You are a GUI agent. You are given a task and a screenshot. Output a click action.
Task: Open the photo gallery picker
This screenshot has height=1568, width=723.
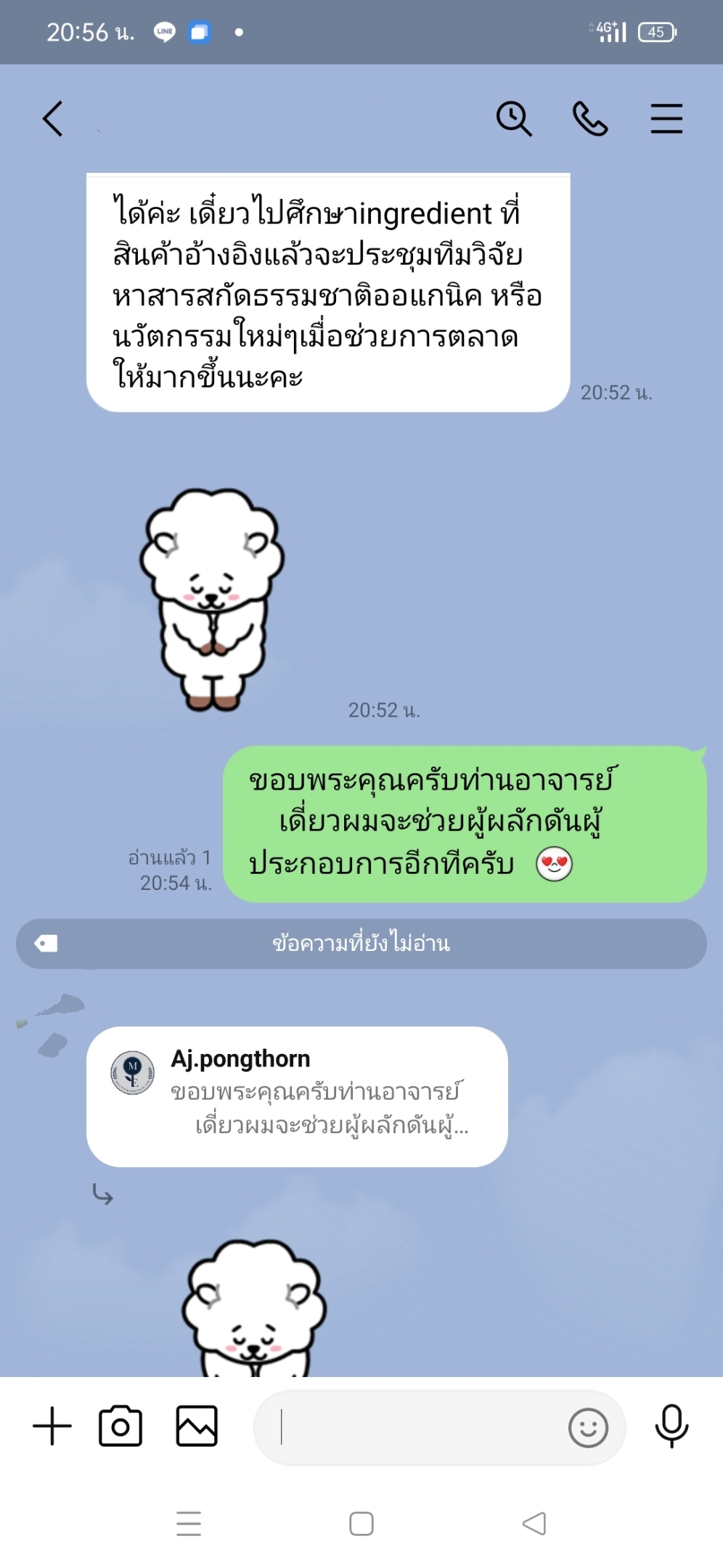[x=197, y=1426]
